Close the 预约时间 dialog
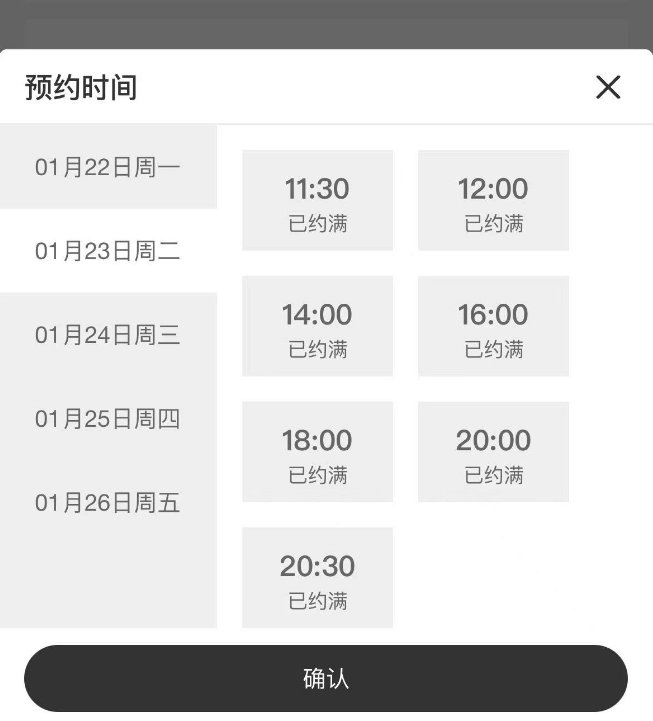 tap(608, 87)
